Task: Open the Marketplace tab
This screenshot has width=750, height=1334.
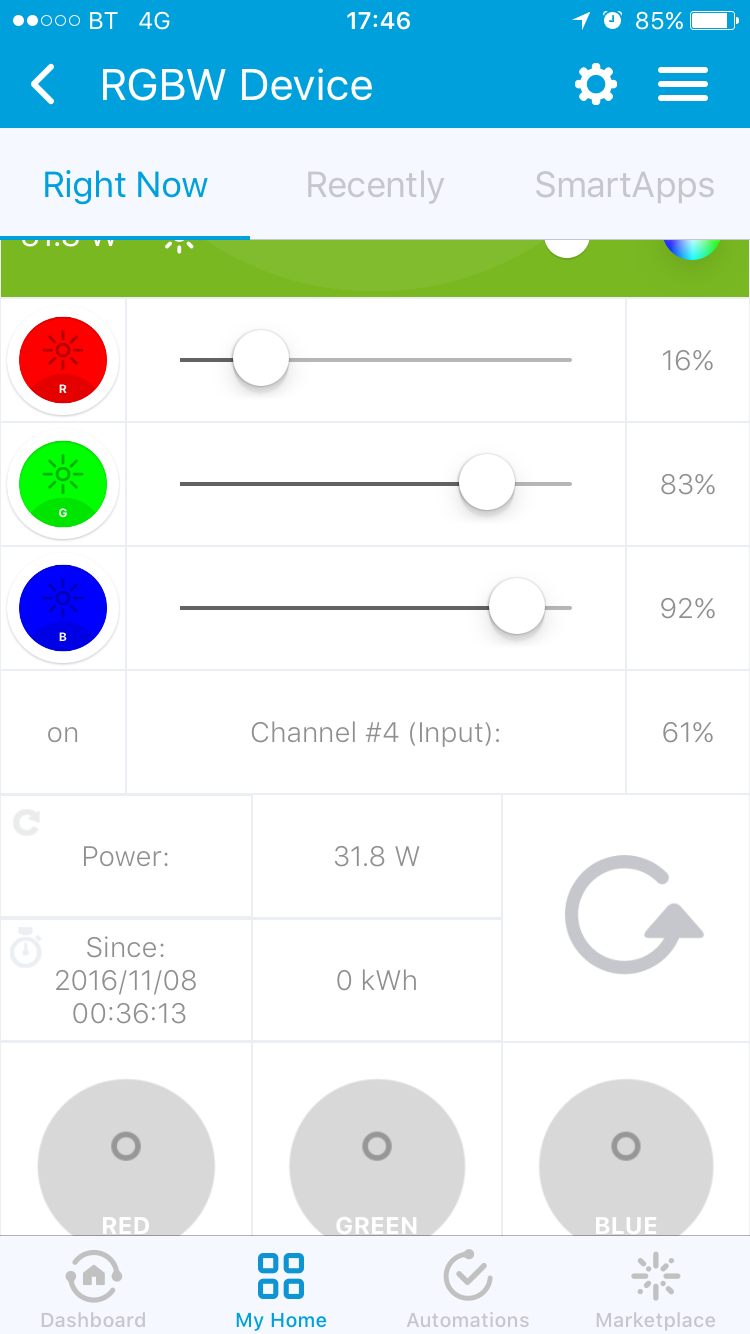Action: point(655,1289)
